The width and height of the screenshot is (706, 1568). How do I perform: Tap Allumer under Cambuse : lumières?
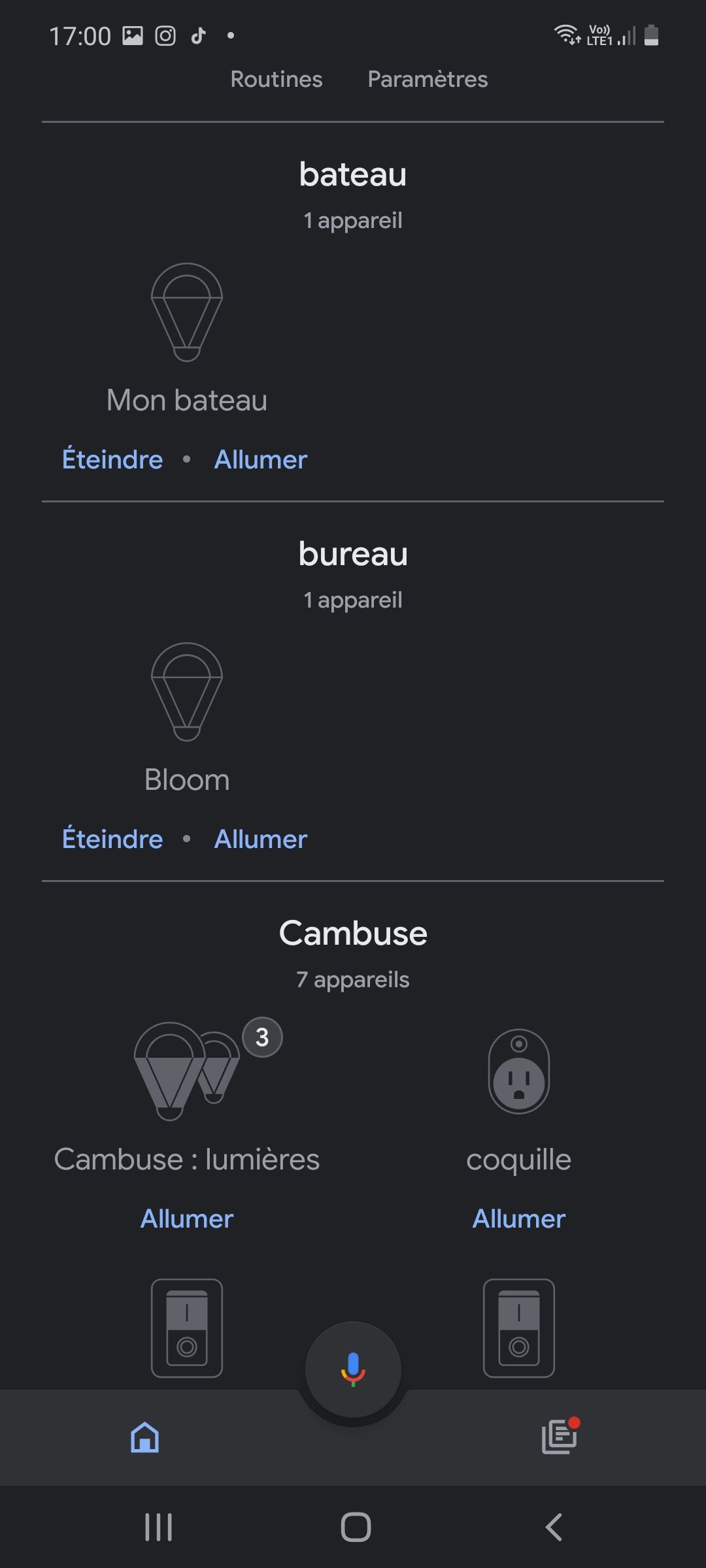tap(187, 1218)
